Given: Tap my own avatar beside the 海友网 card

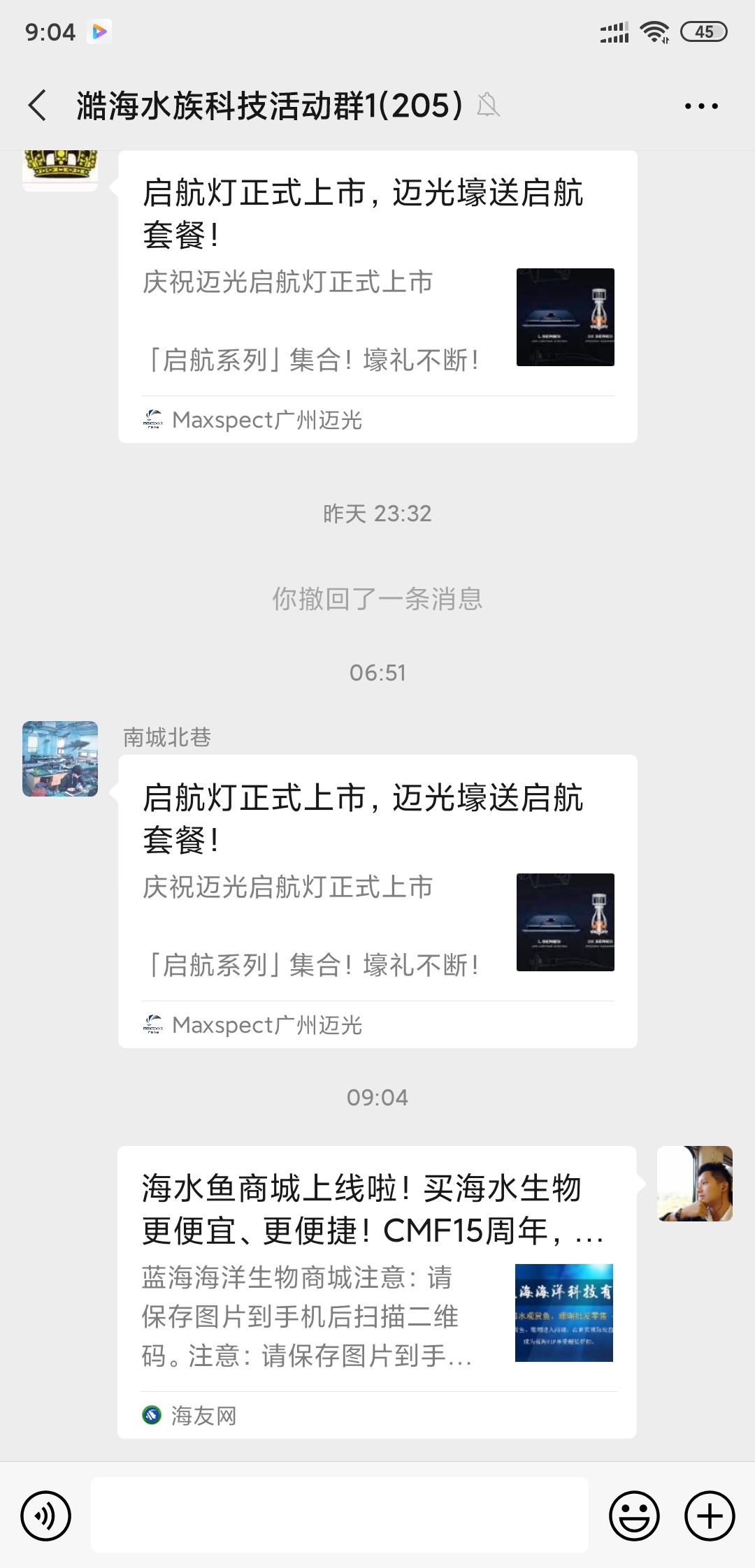Looking at the screenshot, I should click(x=694, y=1183).
